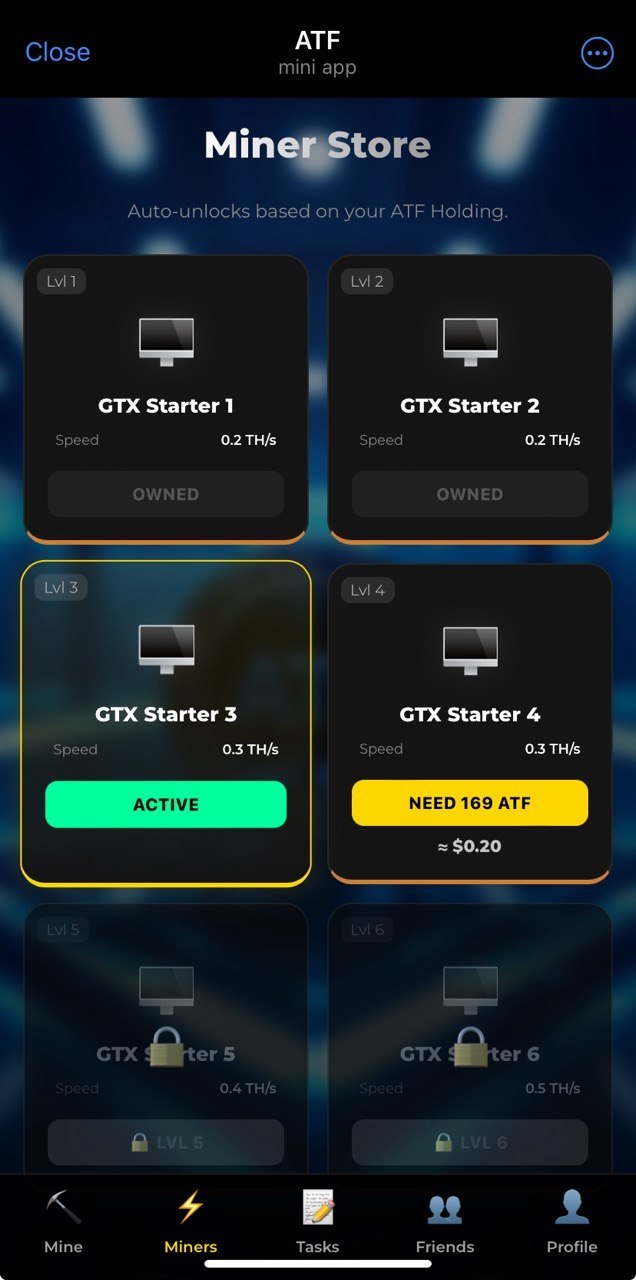The image size is (636, 1280).
Task: Switch to the Miners tab
Action: coord(190,1222)
